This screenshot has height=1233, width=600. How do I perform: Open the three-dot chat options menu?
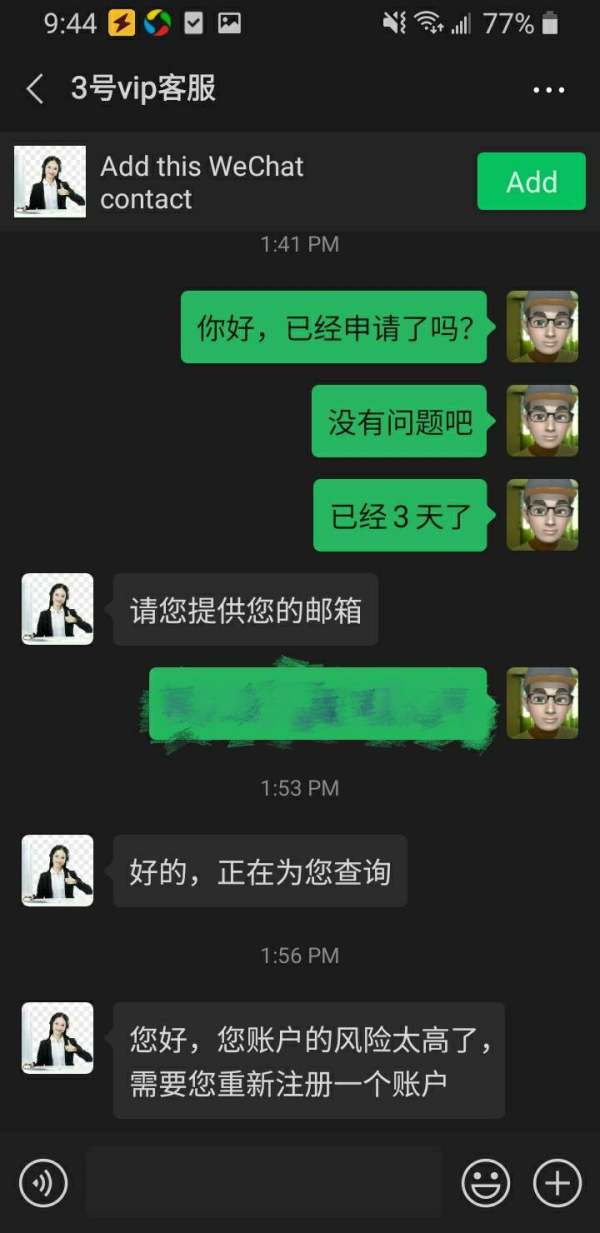point(549,90)
